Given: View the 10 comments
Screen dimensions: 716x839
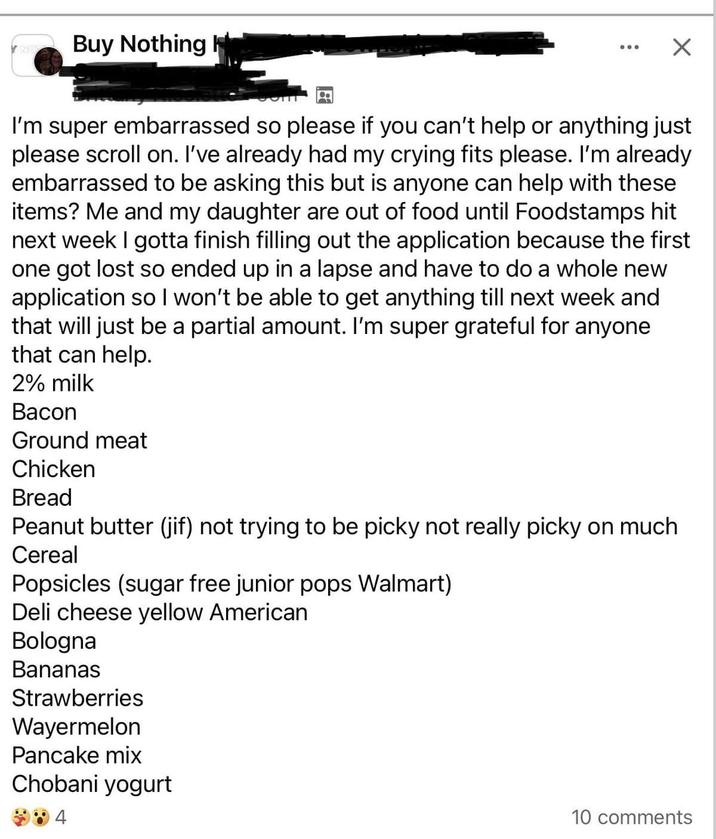Looking at the screenshot, I should coord(631,817).
